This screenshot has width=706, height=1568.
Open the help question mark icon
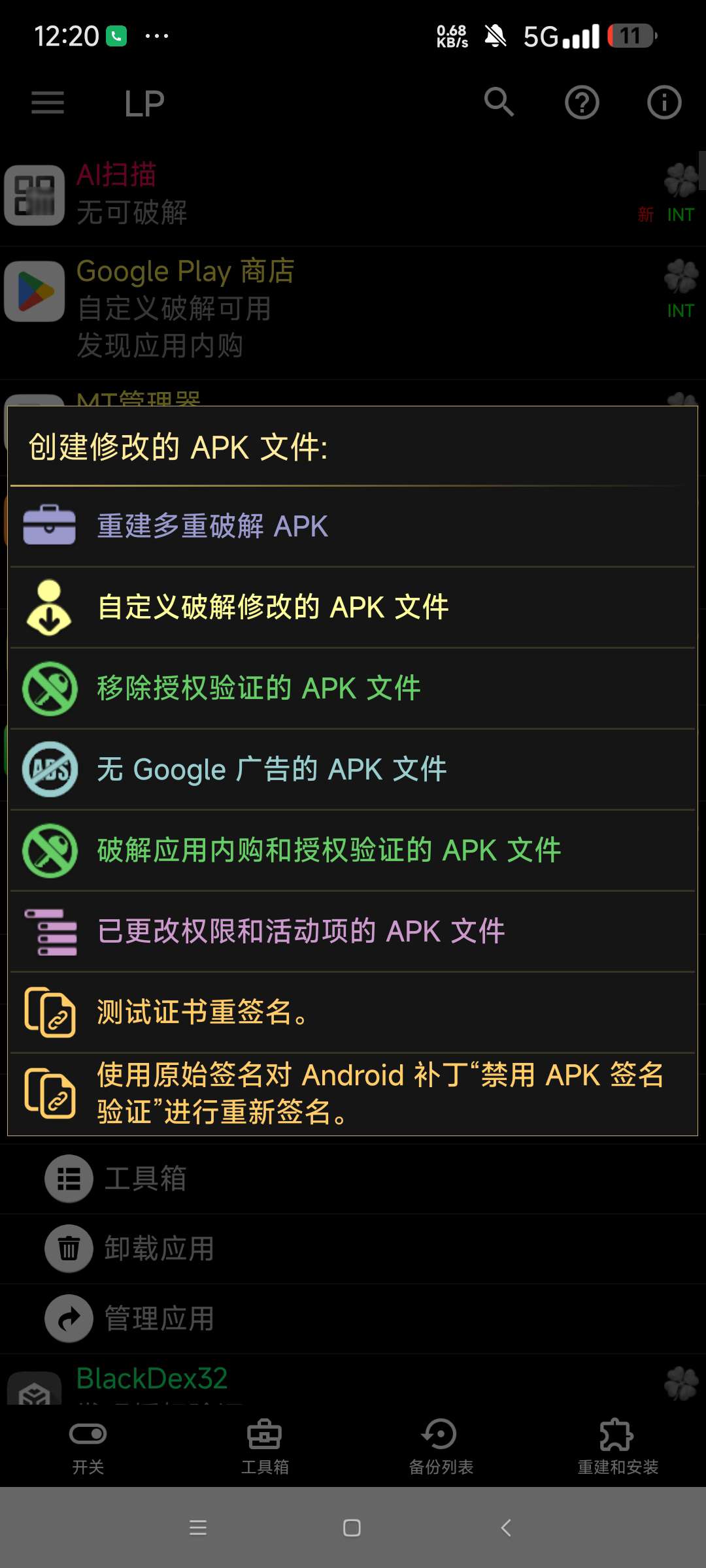point(582,103)
